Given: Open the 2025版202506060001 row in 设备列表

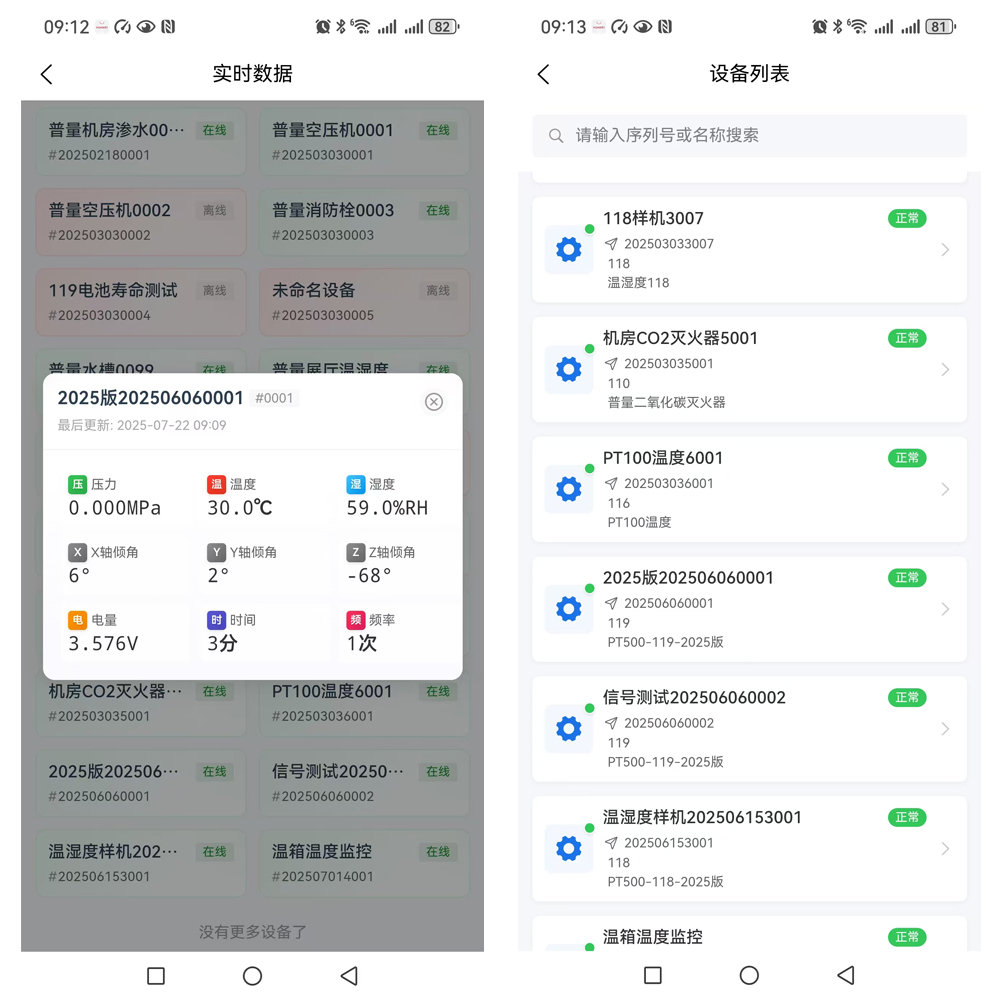Looking at the screenshot, I should [x=749, y=609].
